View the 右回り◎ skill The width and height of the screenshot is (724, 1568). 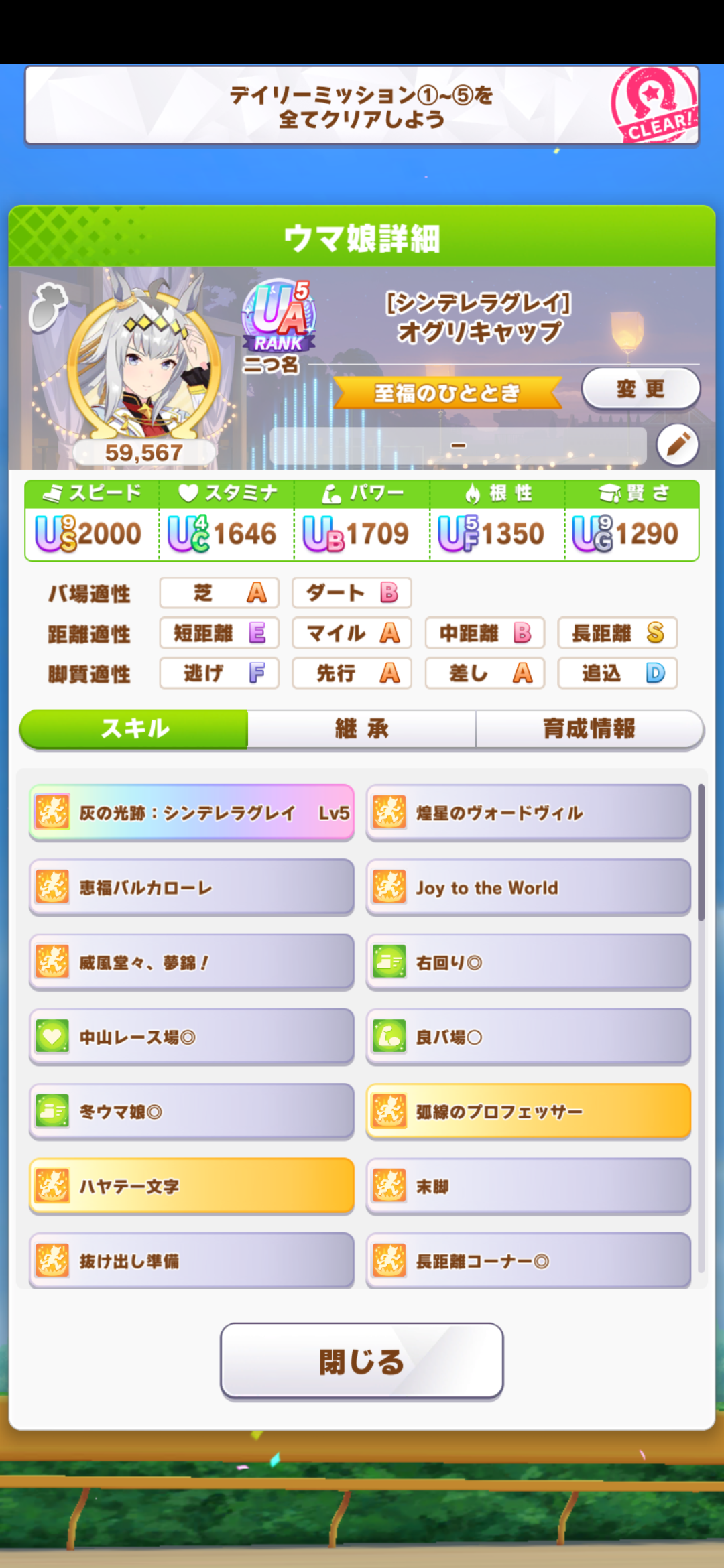tap(528, 962)
